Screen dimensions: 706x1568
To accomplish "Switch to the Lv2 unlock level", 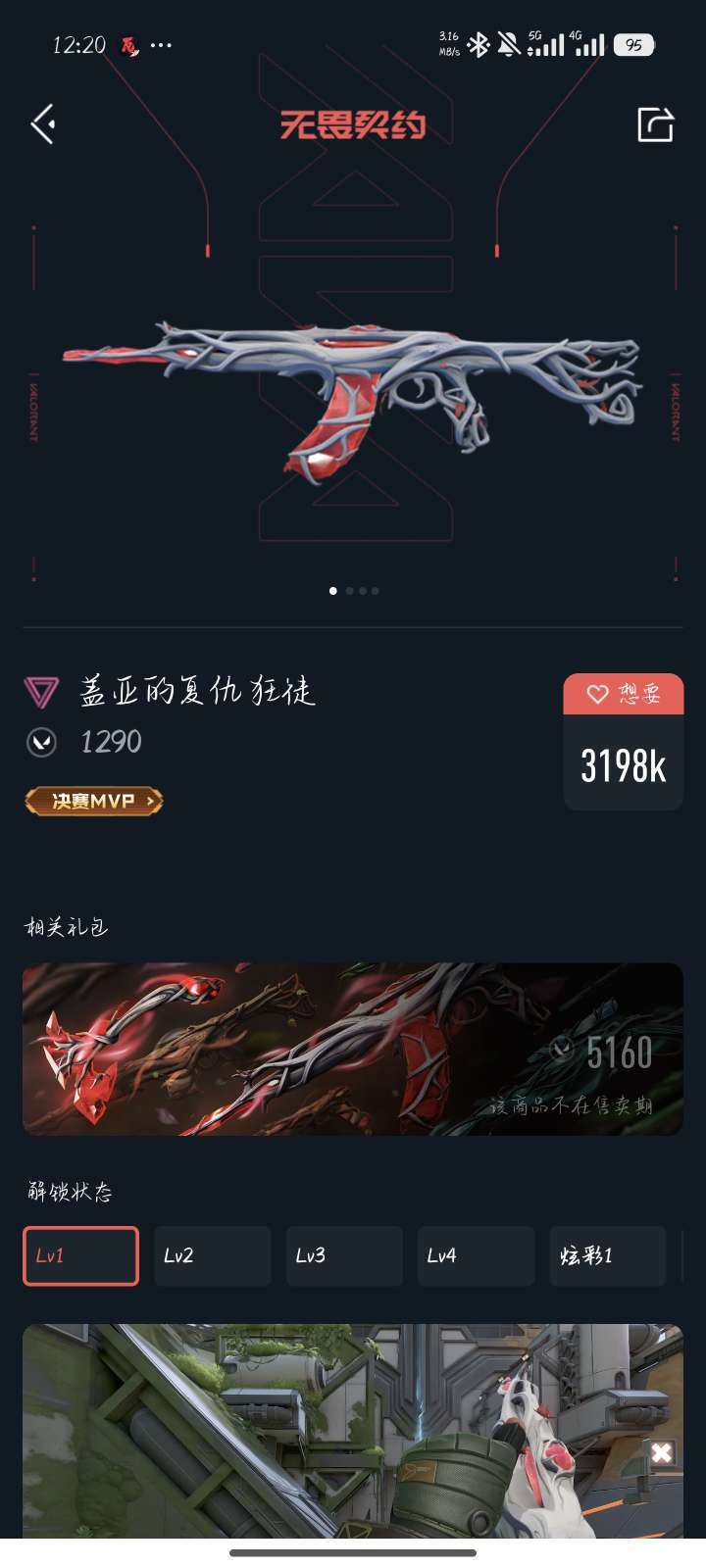I will point(212,1255).
